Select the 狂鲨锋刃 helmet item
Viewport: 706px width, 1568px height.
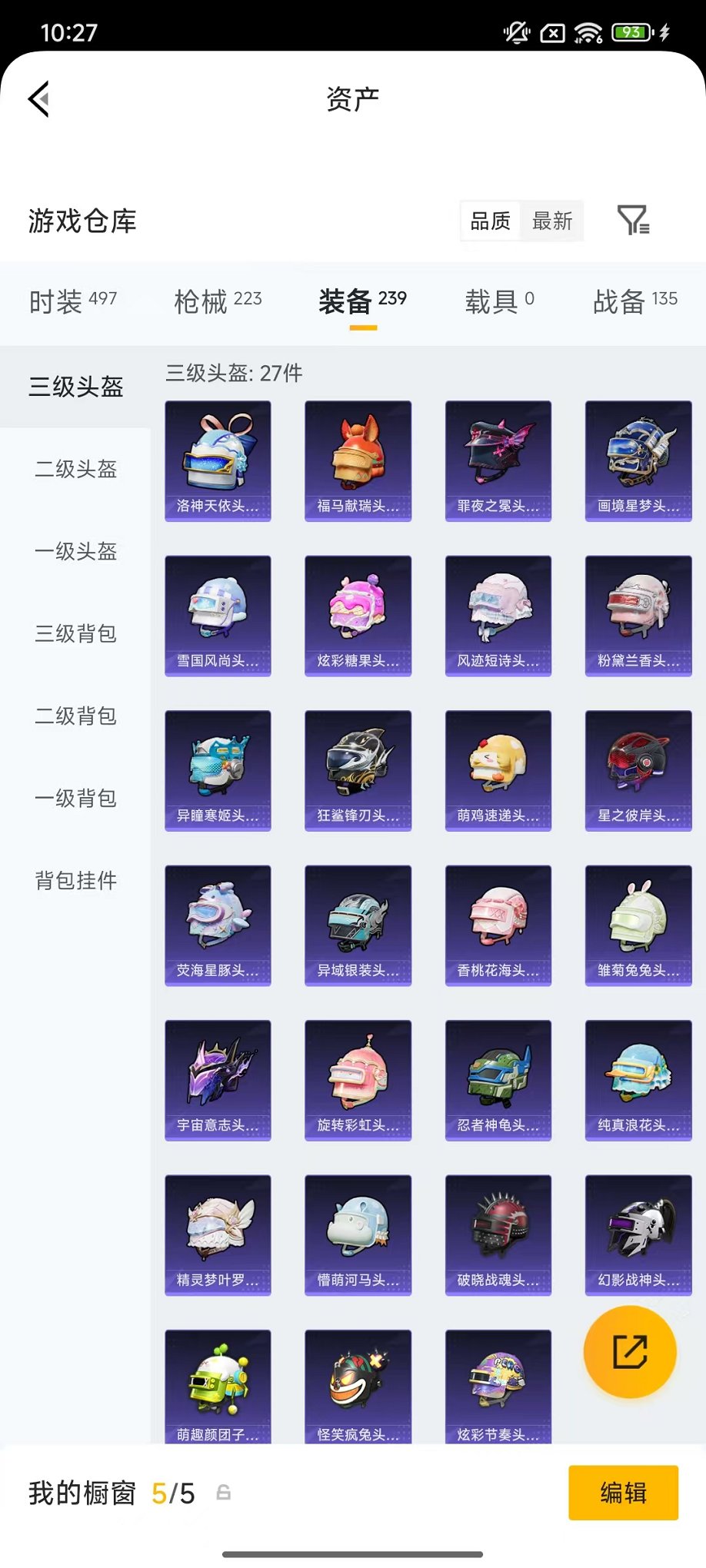[x=358, y=770]
